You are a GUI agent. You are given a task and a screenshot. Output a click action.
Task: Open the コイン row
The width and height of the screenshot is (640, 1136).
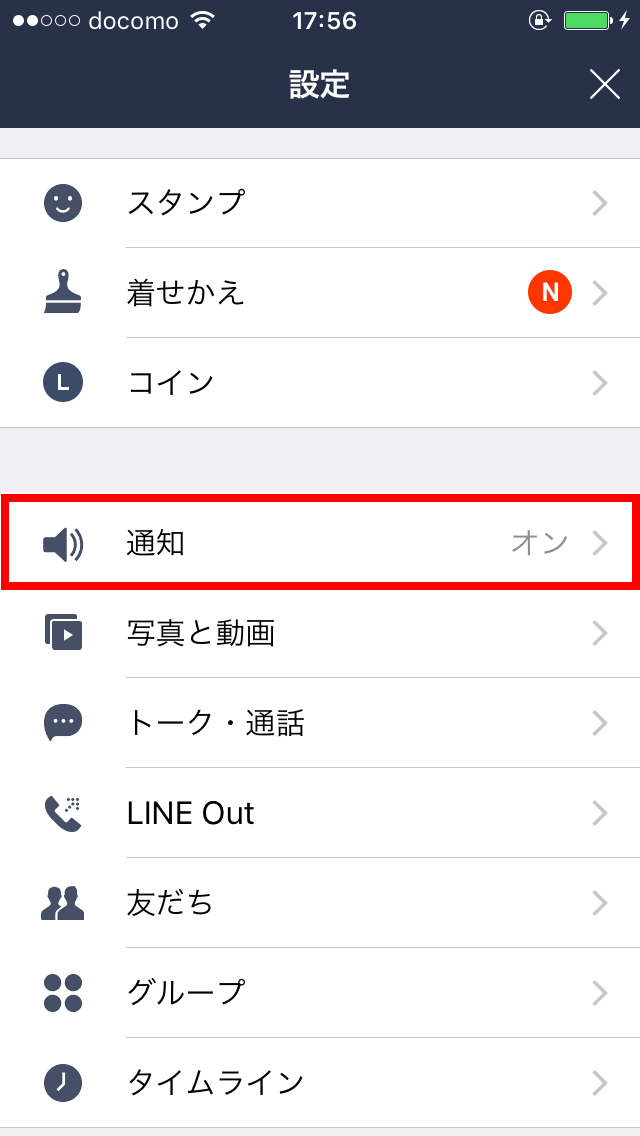[x=320, y=383]
